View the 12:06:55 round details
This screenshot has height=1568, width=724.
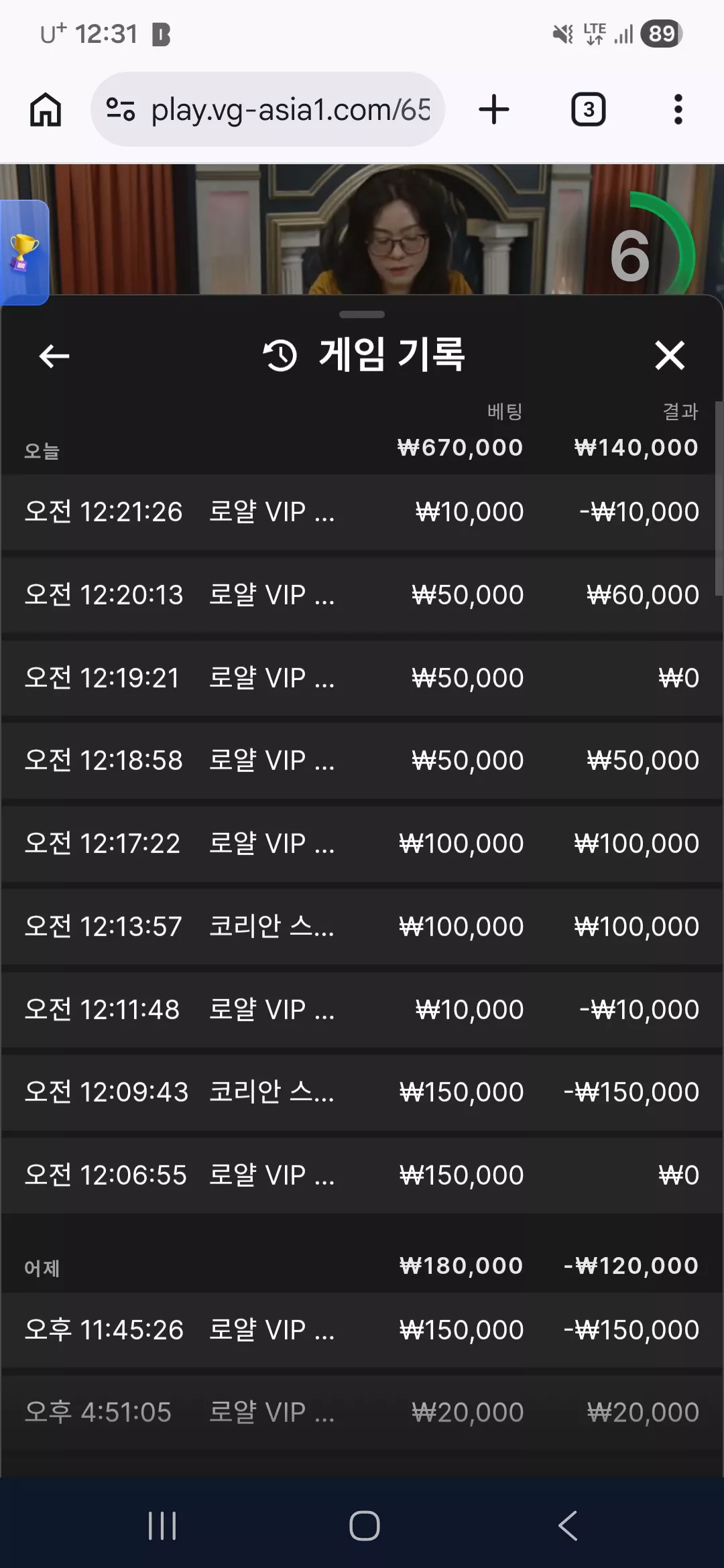point(362,1175)
